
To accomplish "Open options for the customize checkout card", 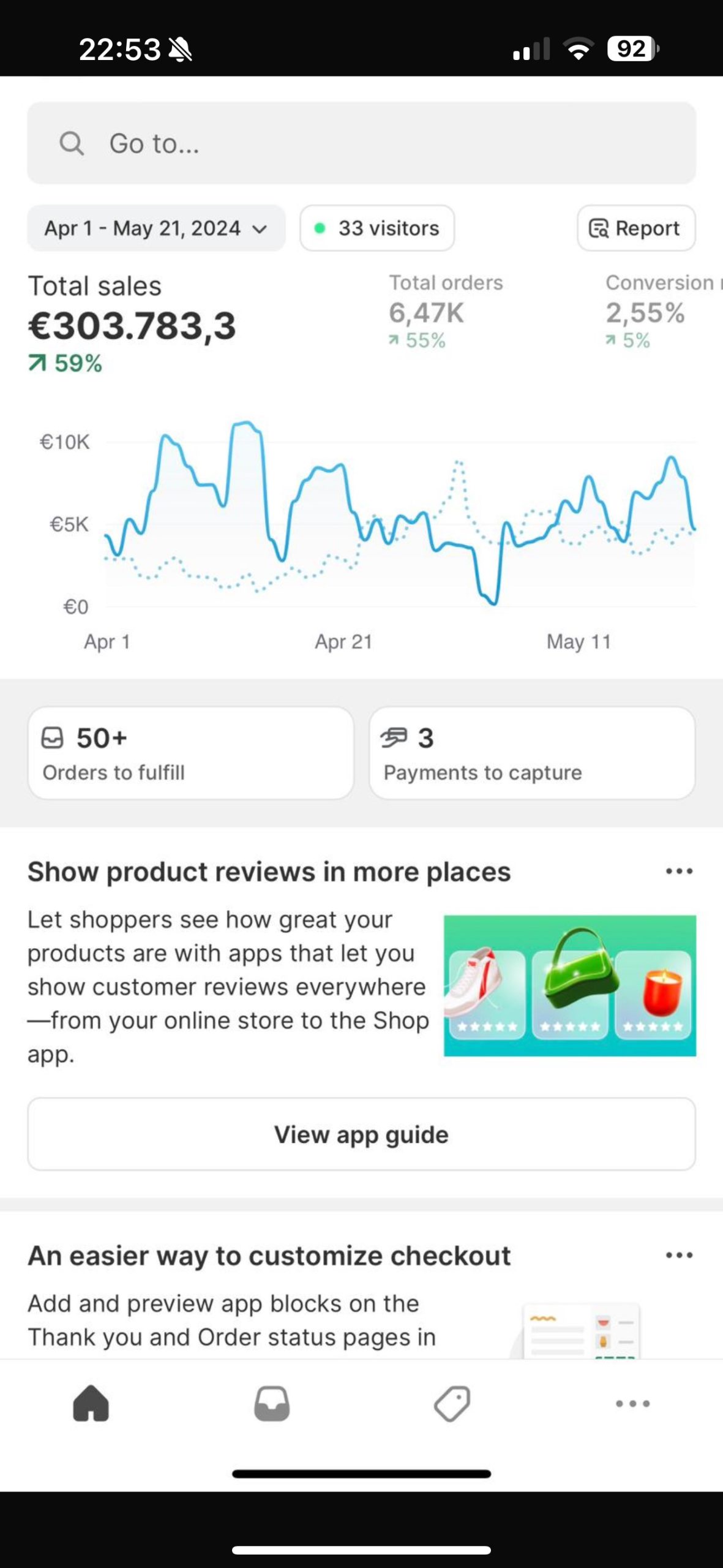I will click(679, 1255).
